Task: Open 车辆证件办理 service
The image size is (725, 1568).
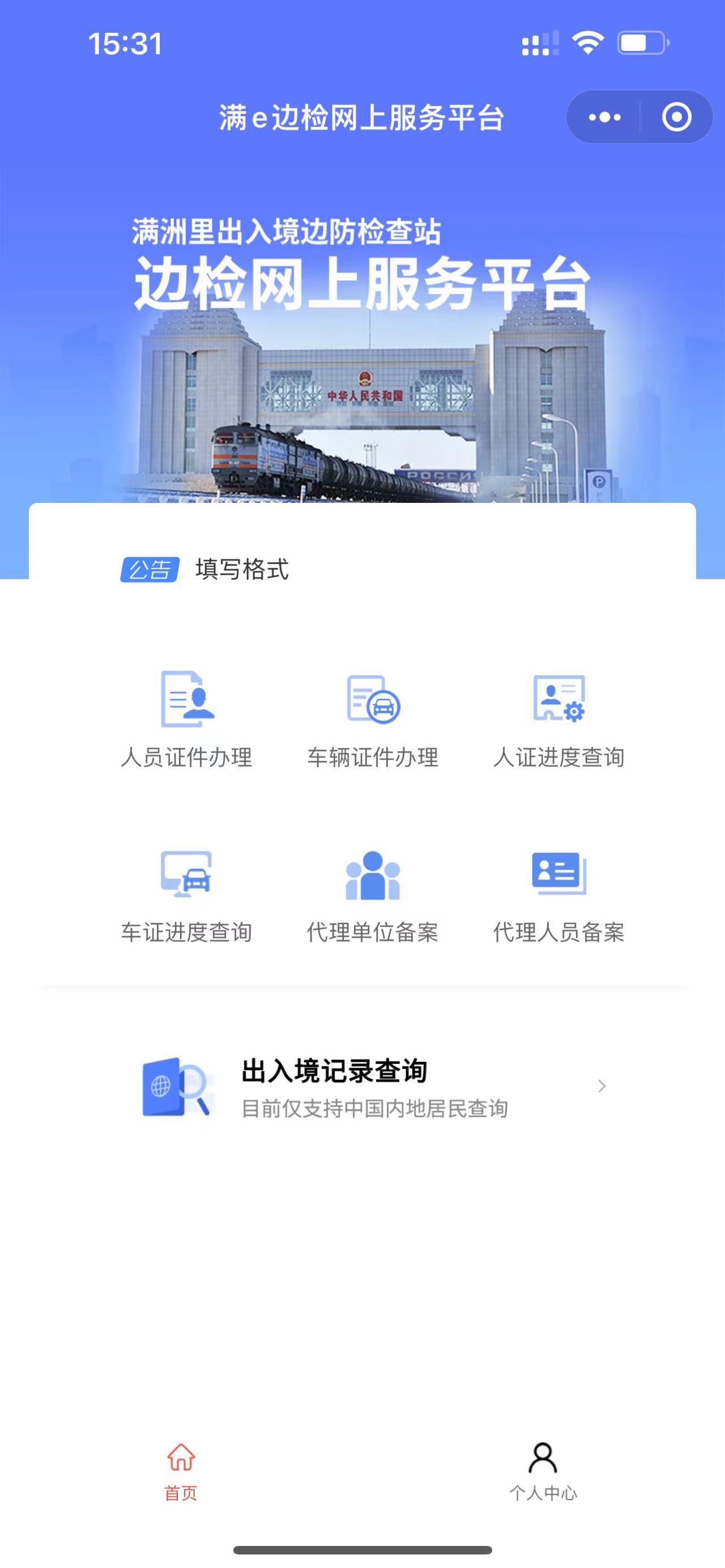Action: (x=373, y=719)
